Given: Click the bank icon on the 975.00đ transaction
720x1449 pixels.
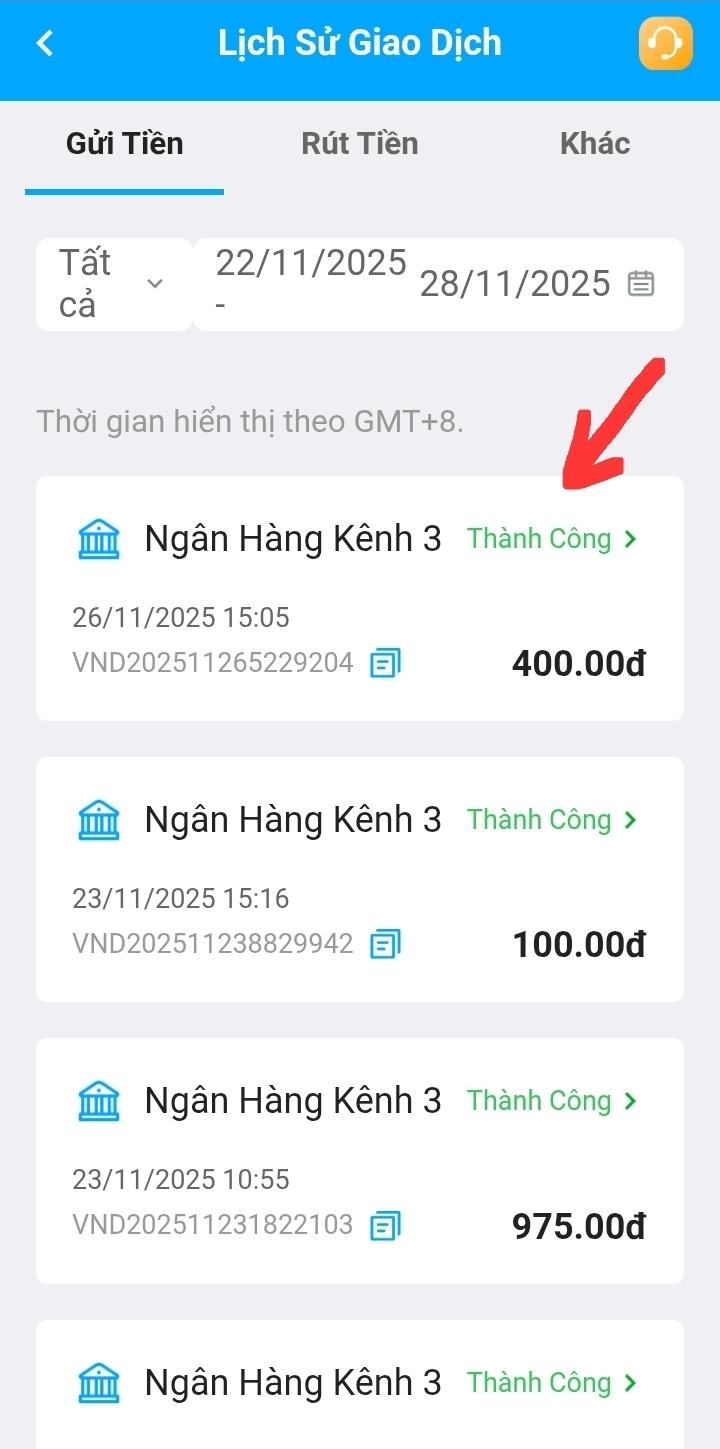Looking at the screenshot, I should (100, 1100).
